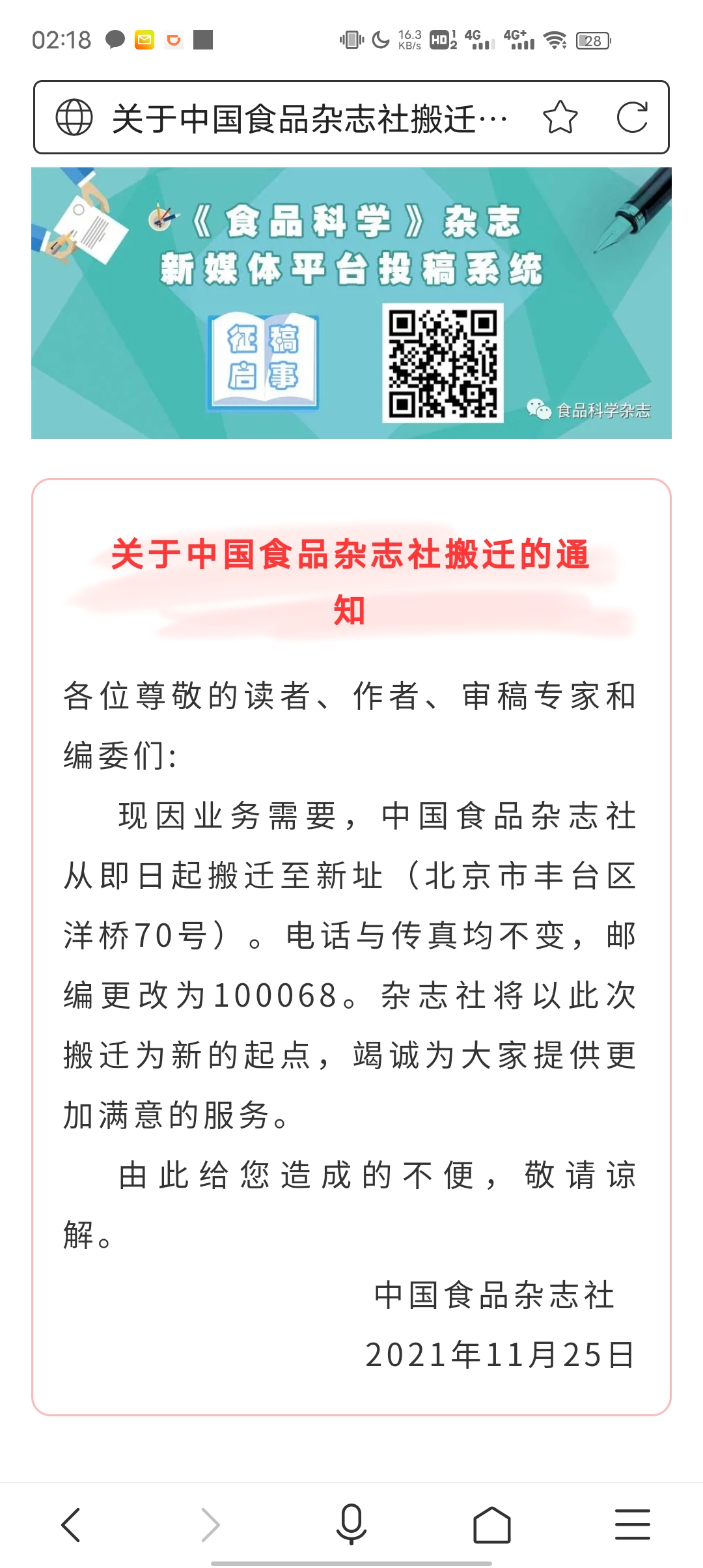The height and width of the screenshot is (1568, 703).
Task: Open the browser home page
Action: (492, 1524)
